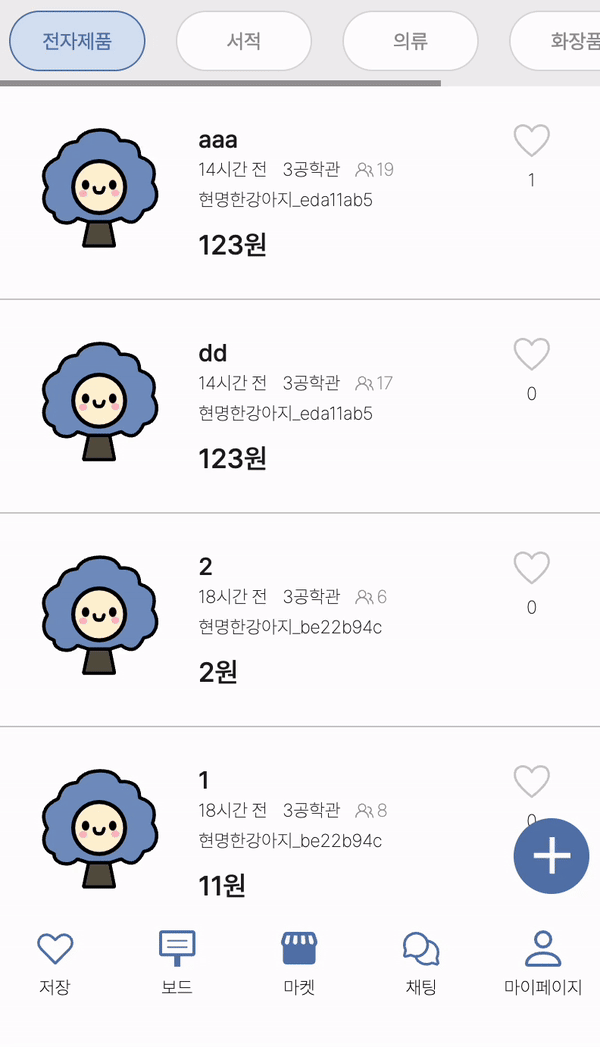600x1047 pixels.
Task: Switch to the 보드 tab
Action: click(x=177, y=964)
